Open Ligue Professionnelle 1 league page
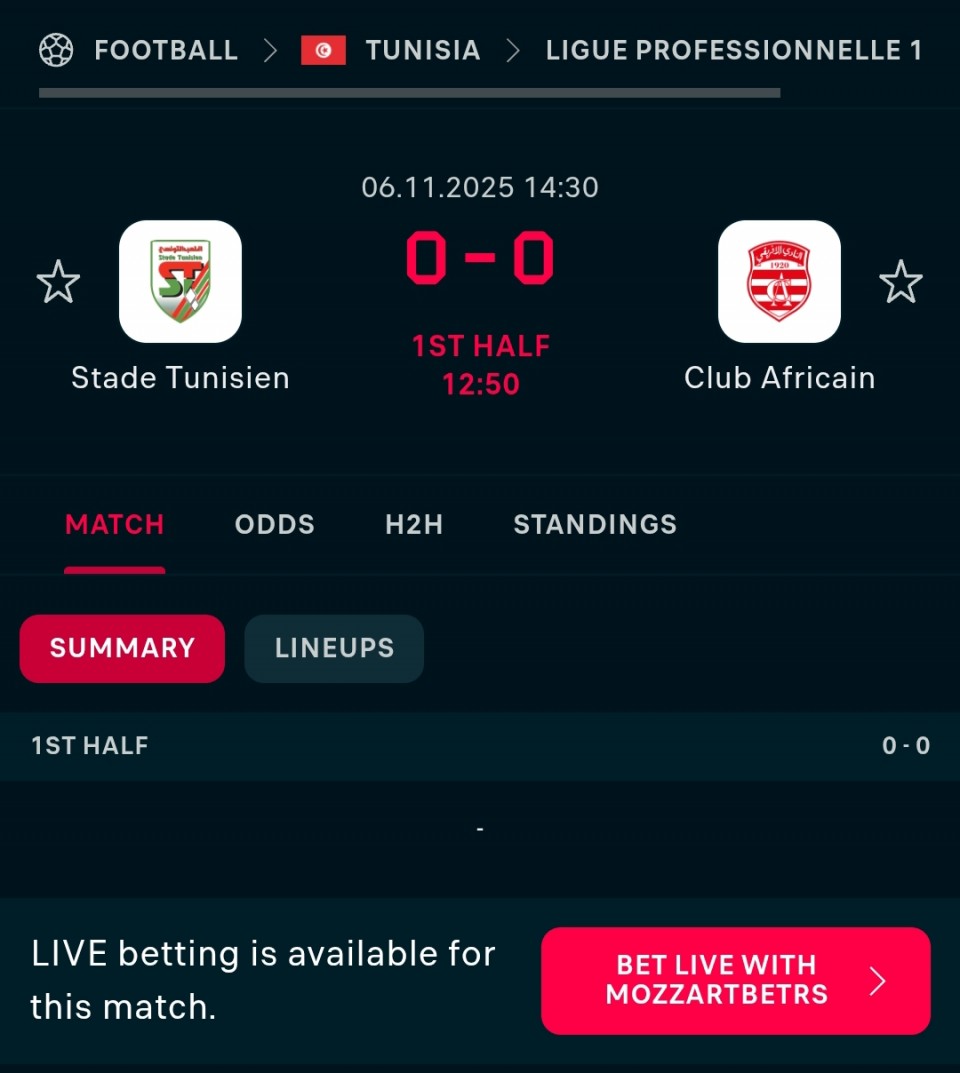The image size is (960, 1073). pos(733,50)
